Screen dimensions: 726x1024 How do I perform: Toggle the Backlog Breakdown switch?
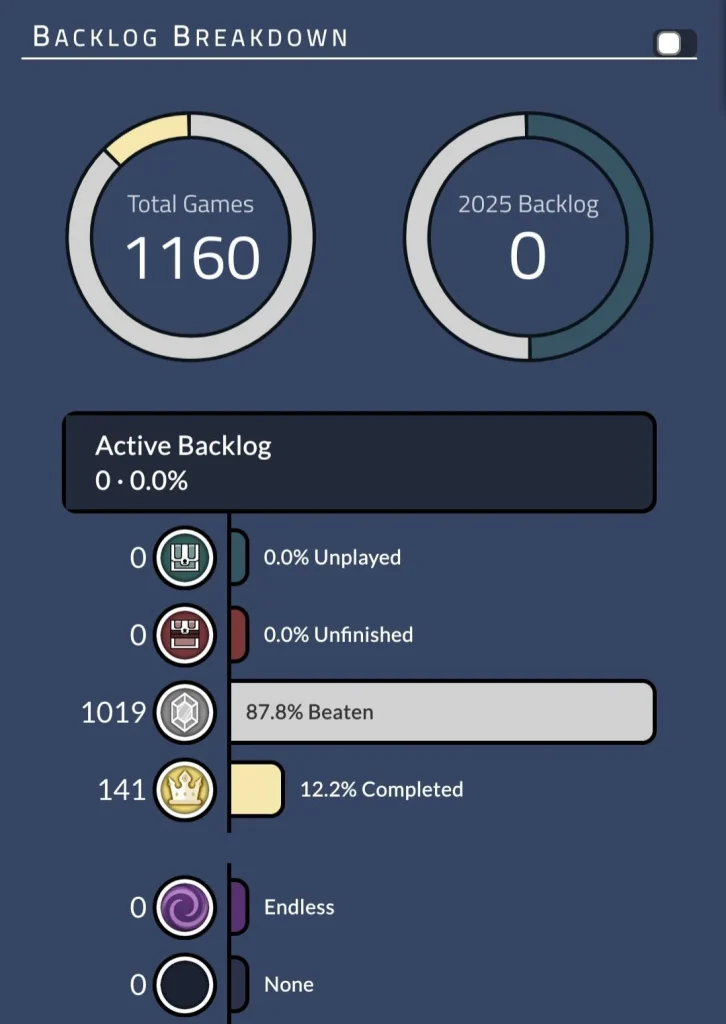pyautogui.click(x=674, y=43)
